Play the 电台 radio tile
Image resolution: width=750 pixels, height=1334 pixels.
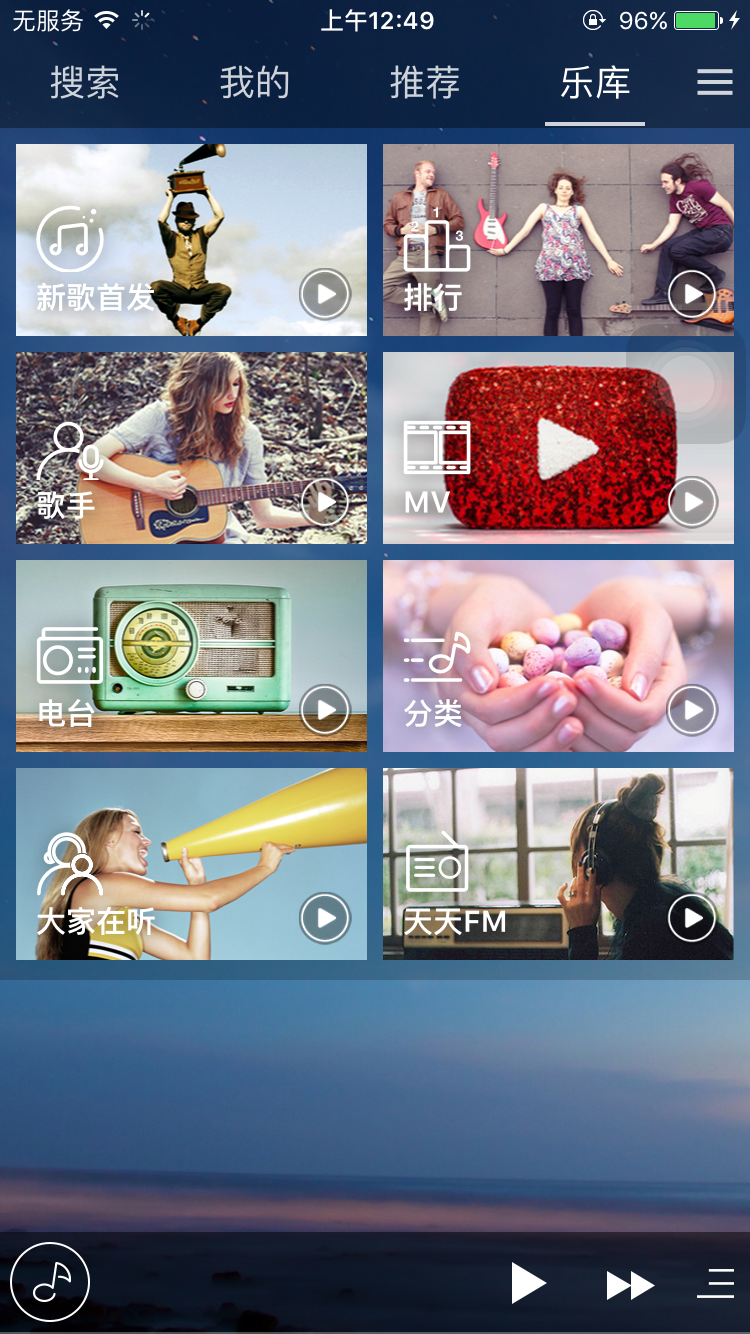(x=325, y=710)
